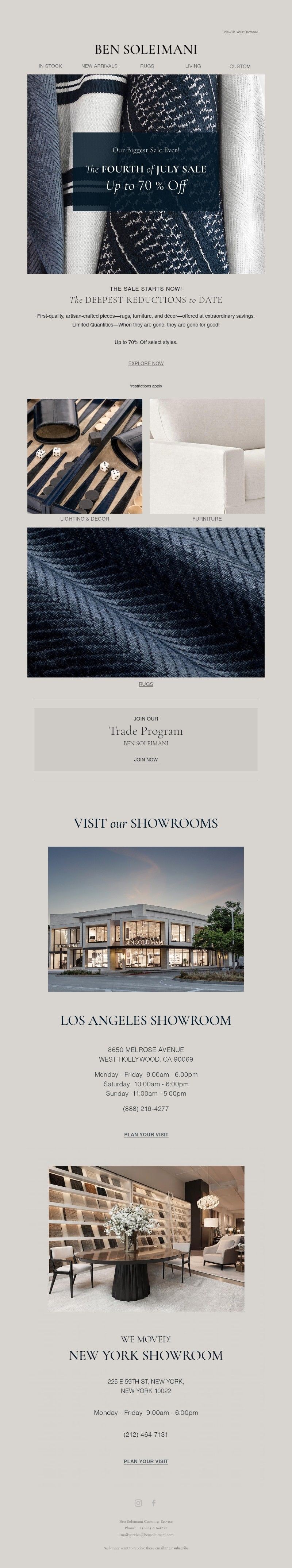292x1568 pixels.
Task: Tap Join Now for Trade Program
Action: [x=146, y=760]
